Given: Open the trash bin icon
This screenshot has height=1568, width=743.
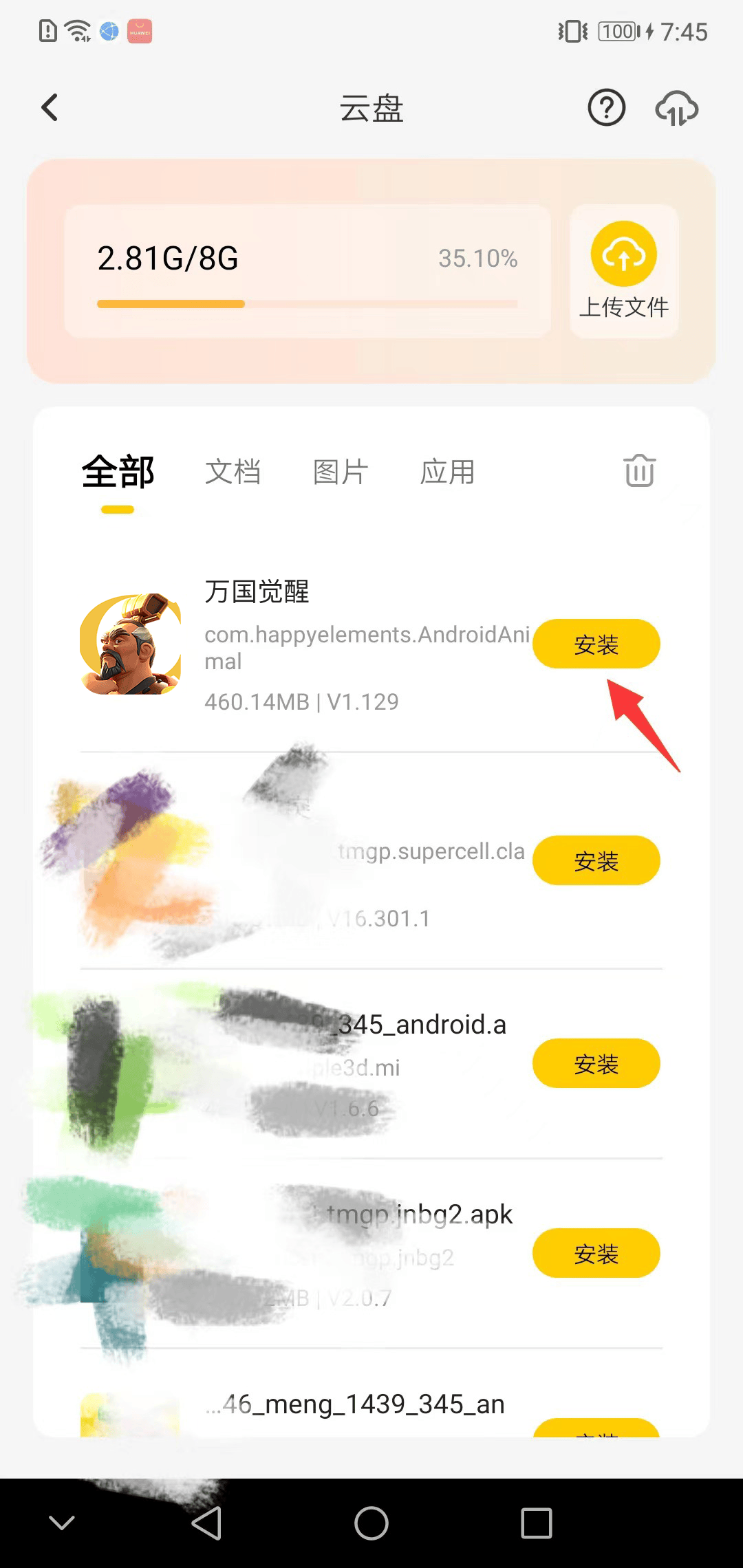Looking at the screenshot, I should (640, 470).
